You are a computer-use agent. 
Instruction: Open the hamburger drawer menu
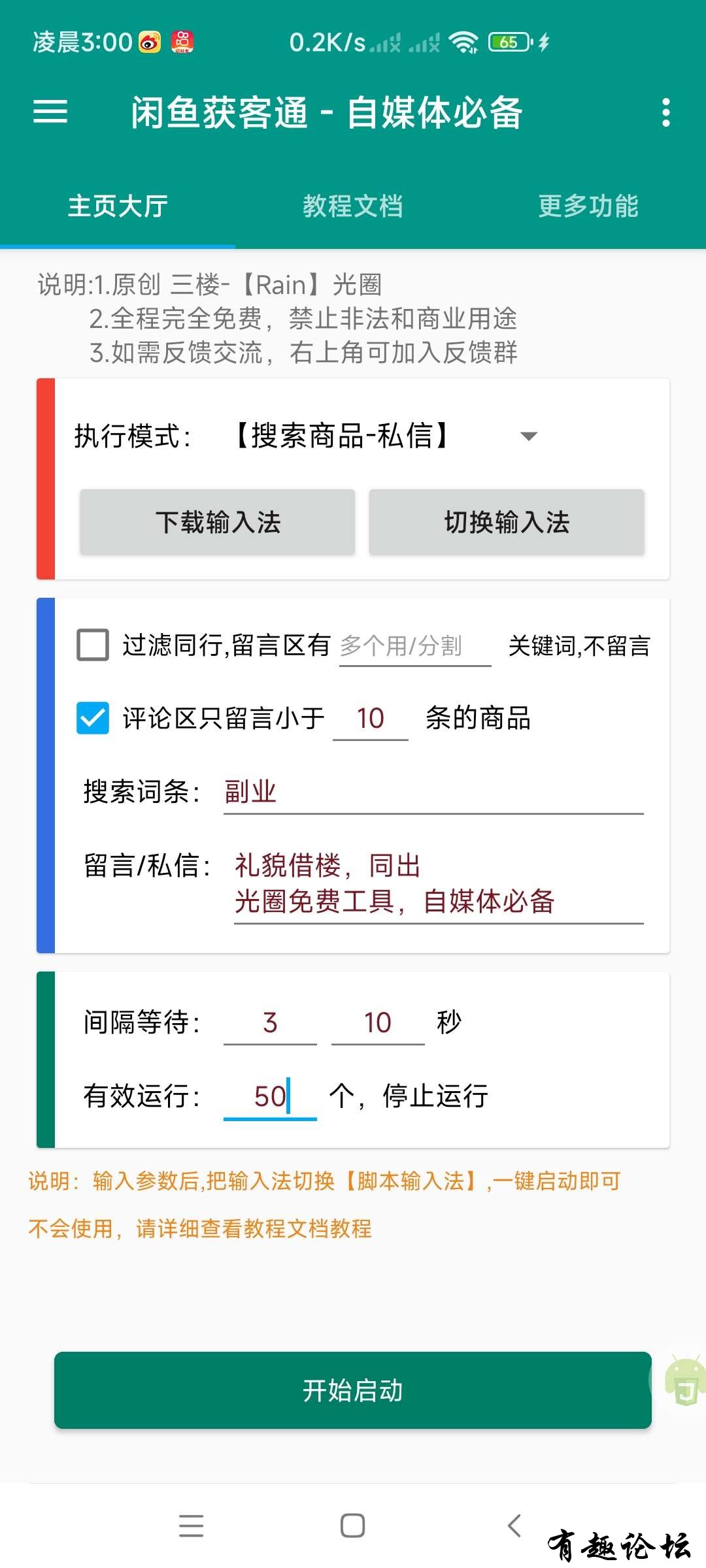(50, 112)
